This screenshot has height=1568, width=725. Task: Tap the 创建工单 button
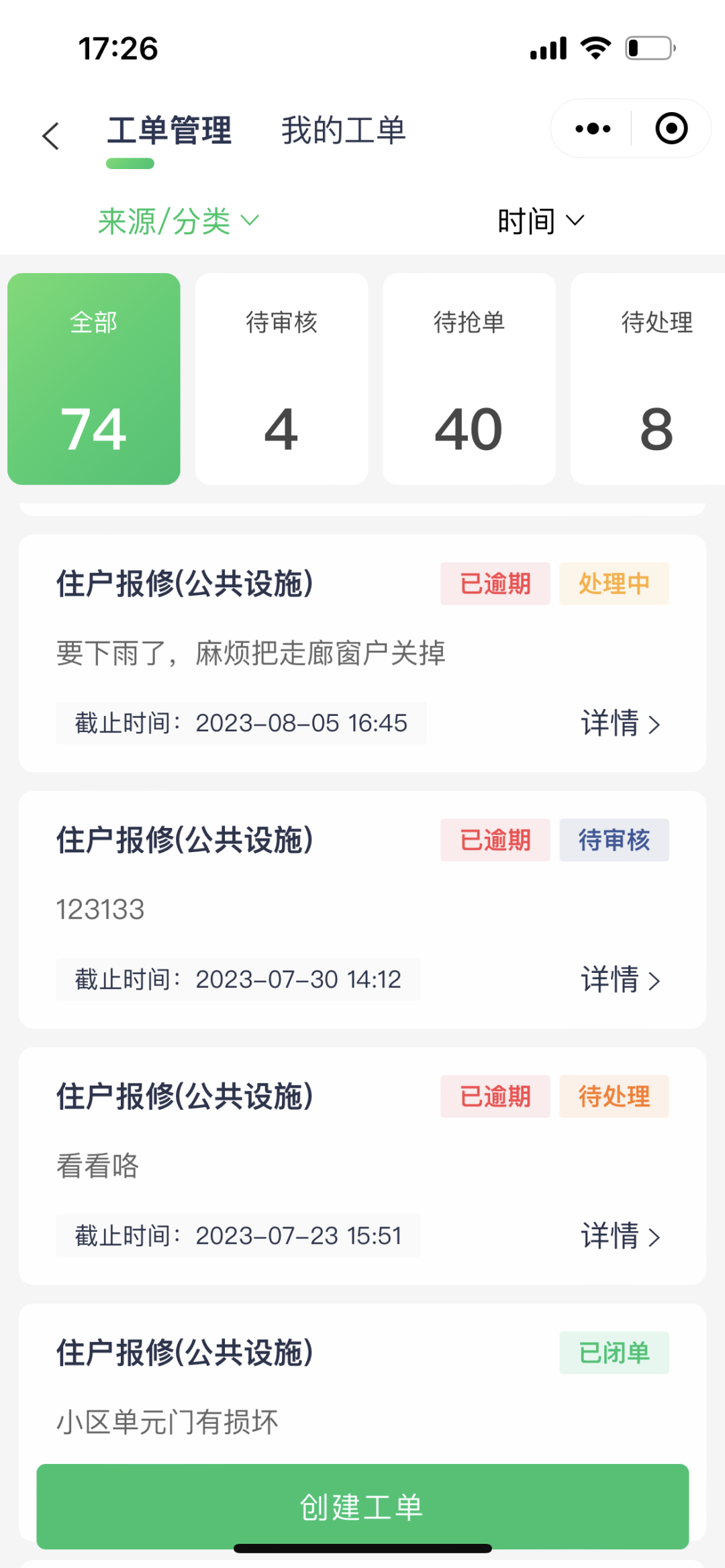362,1506
